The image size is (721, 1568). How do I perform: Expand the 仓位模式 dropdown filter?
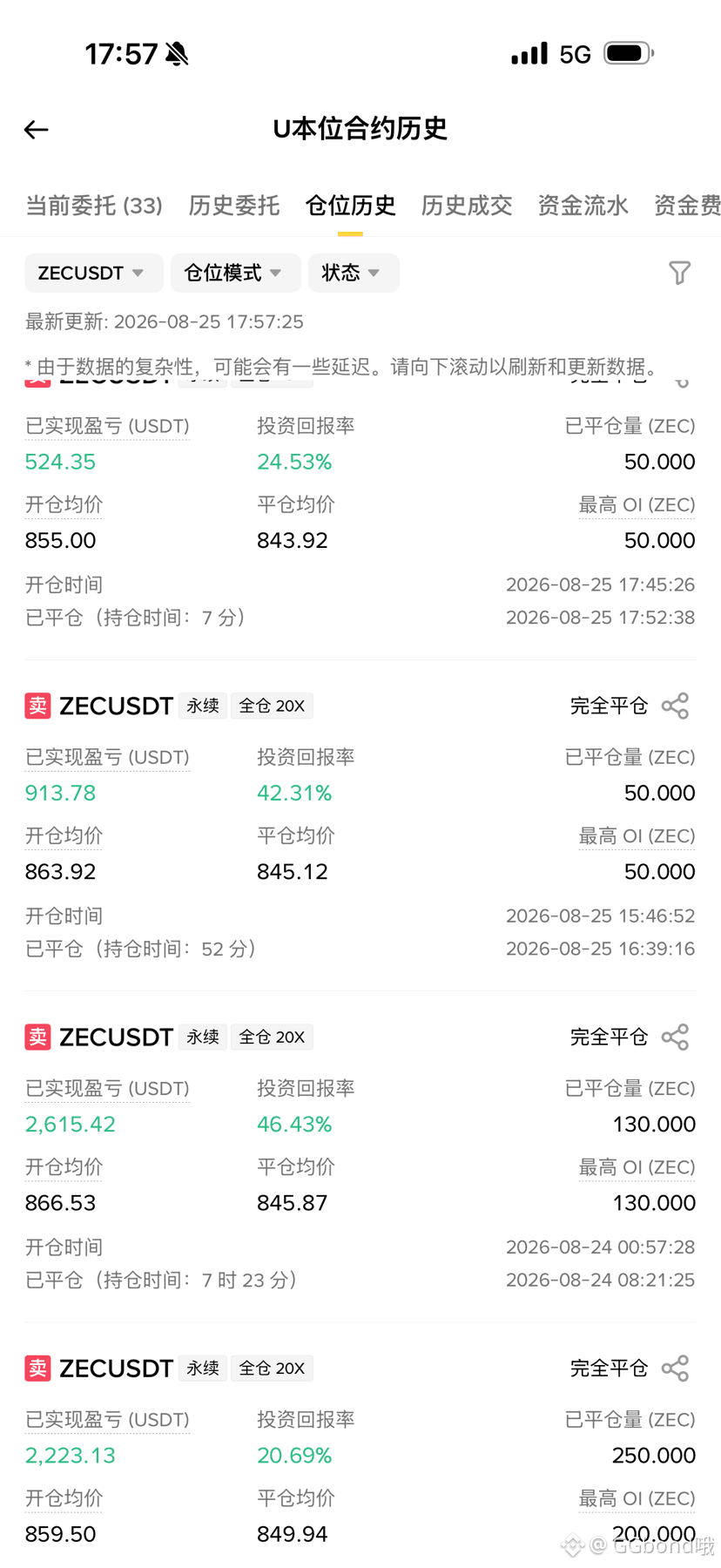pos(236,273)
